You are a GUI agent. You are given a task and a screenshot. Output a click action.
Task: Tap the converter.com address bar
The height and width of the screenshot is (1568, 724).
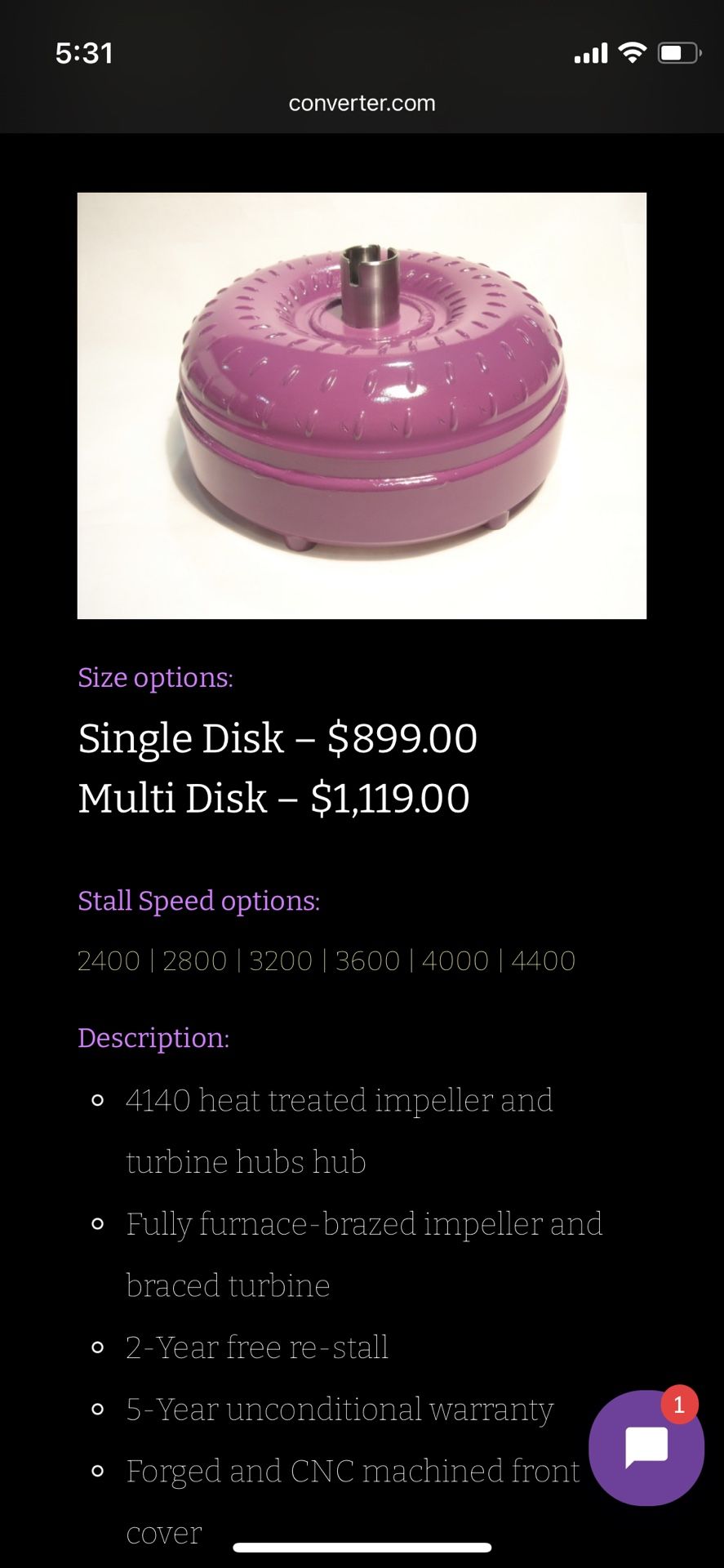(362, 102)
